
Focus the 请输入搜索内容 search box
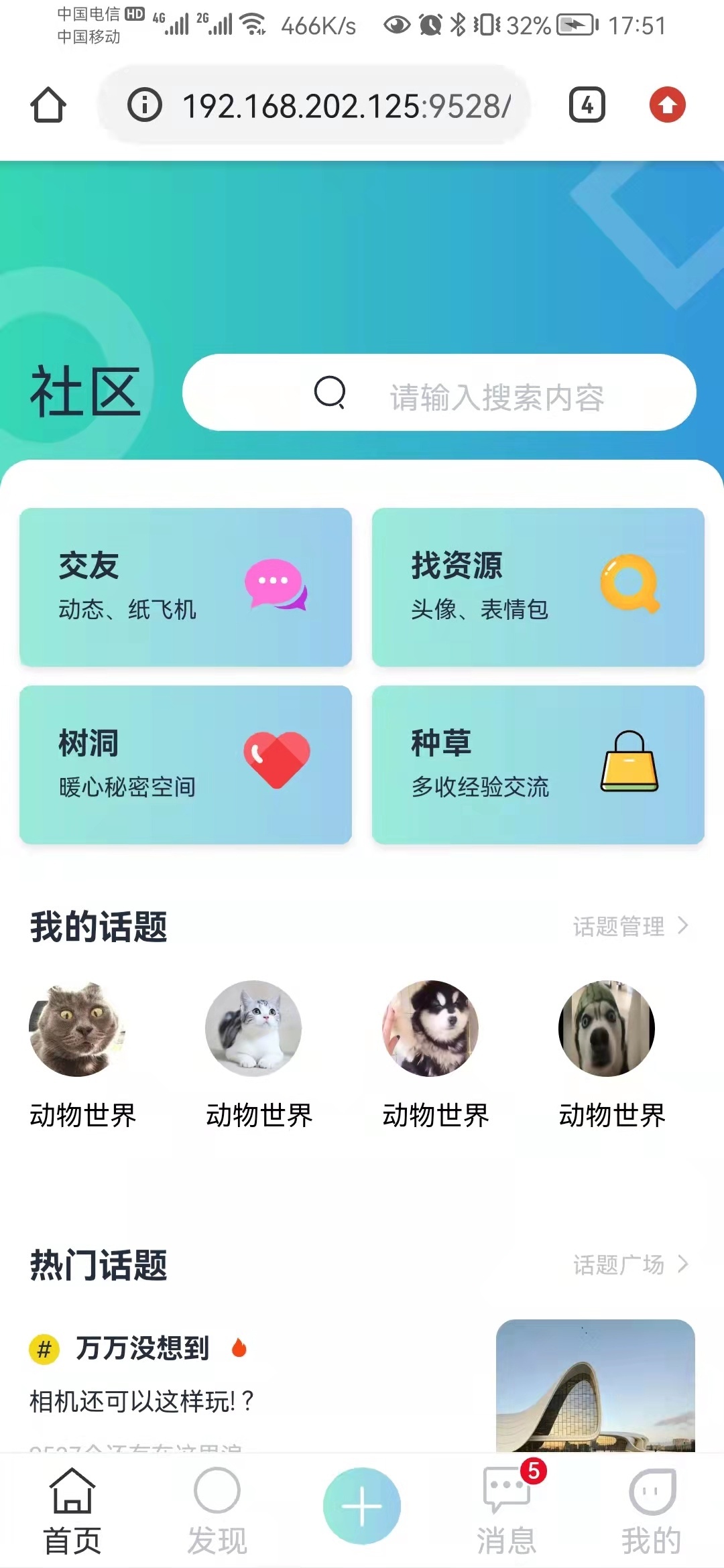click(439, 393)
